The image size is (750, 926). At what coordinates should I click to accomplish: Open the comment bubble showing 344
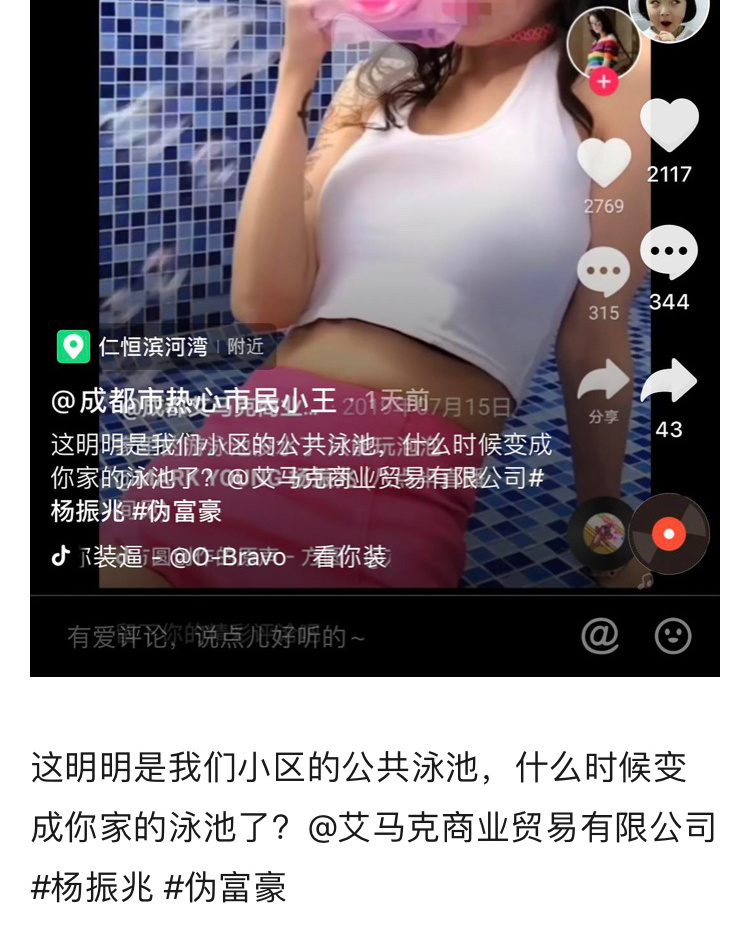pyautogui.click(x=670, y=254)
